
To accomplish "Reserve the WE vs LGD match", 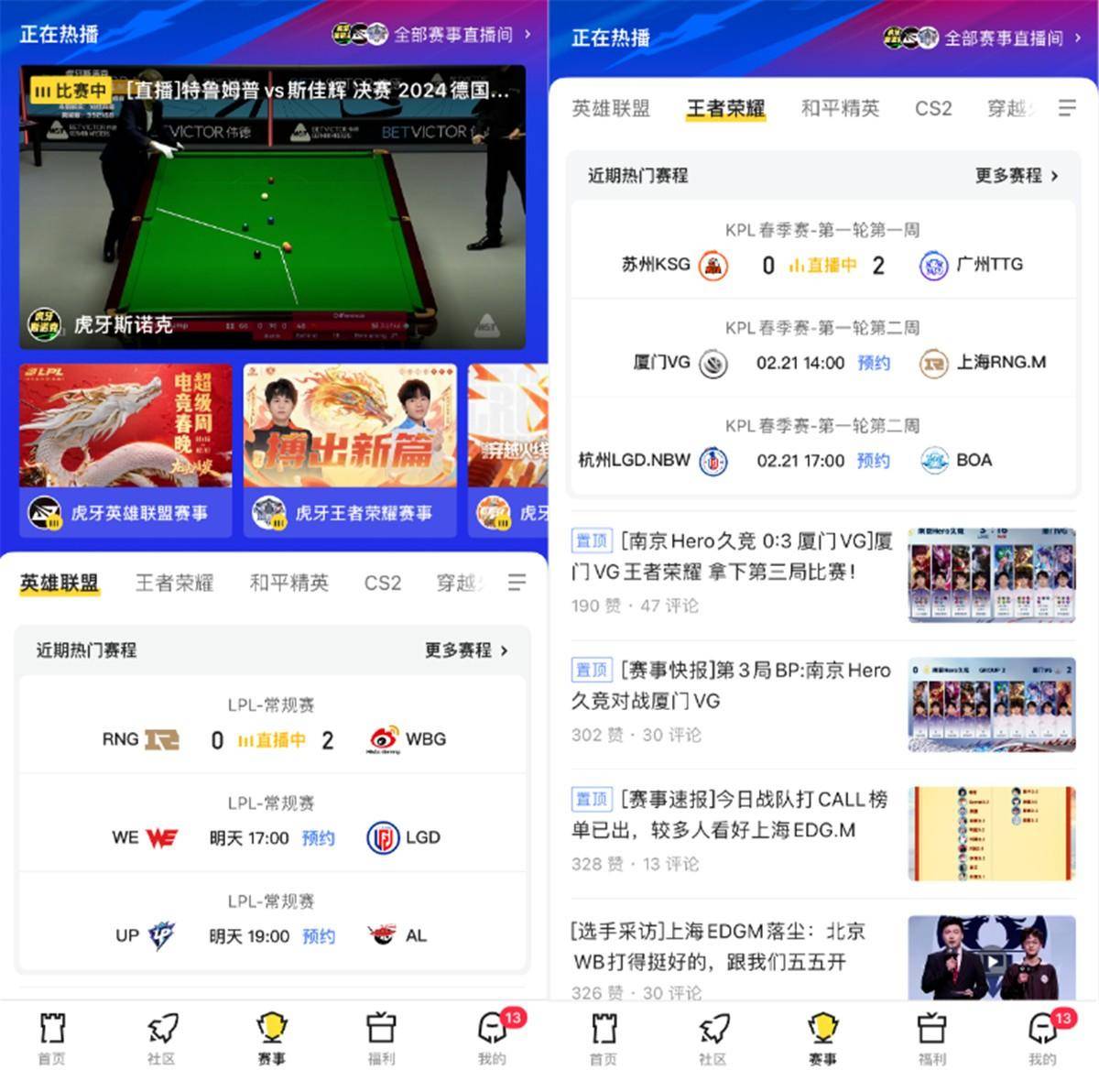I will [x=318, y=838].
